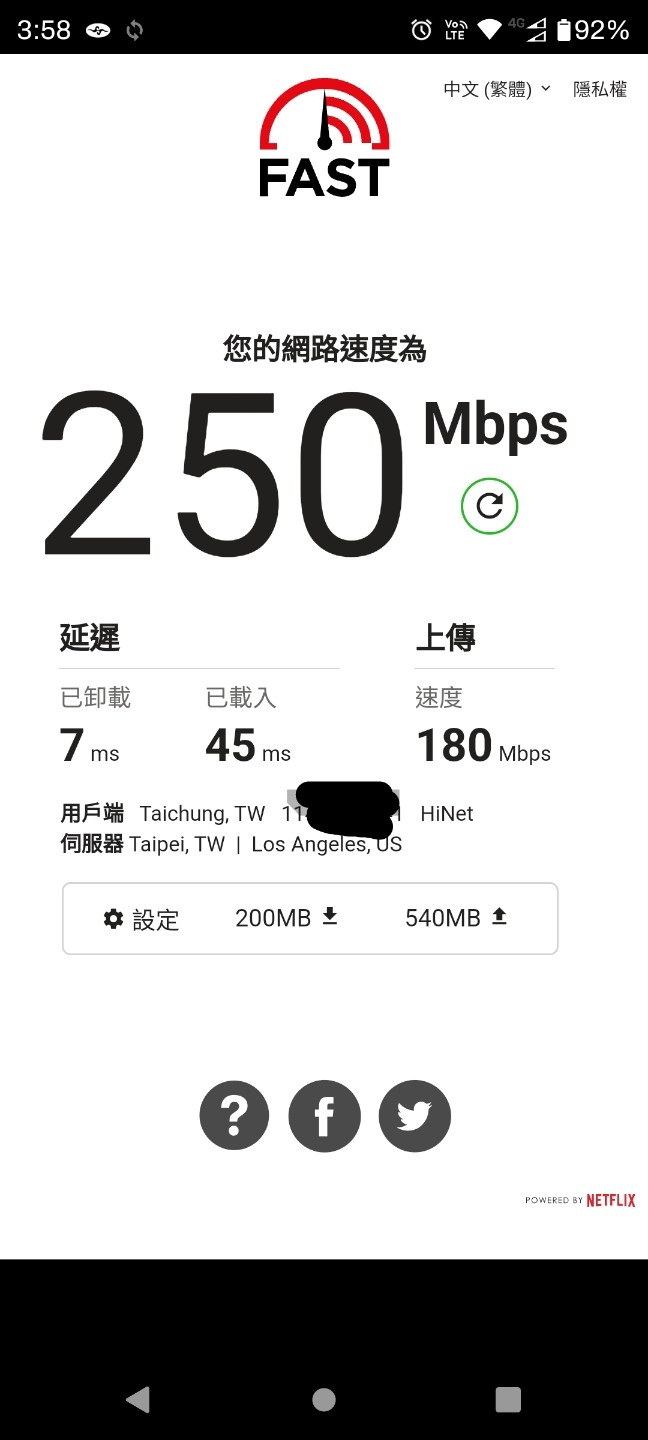Tap the Android back navigation button

pos(138,1399)
